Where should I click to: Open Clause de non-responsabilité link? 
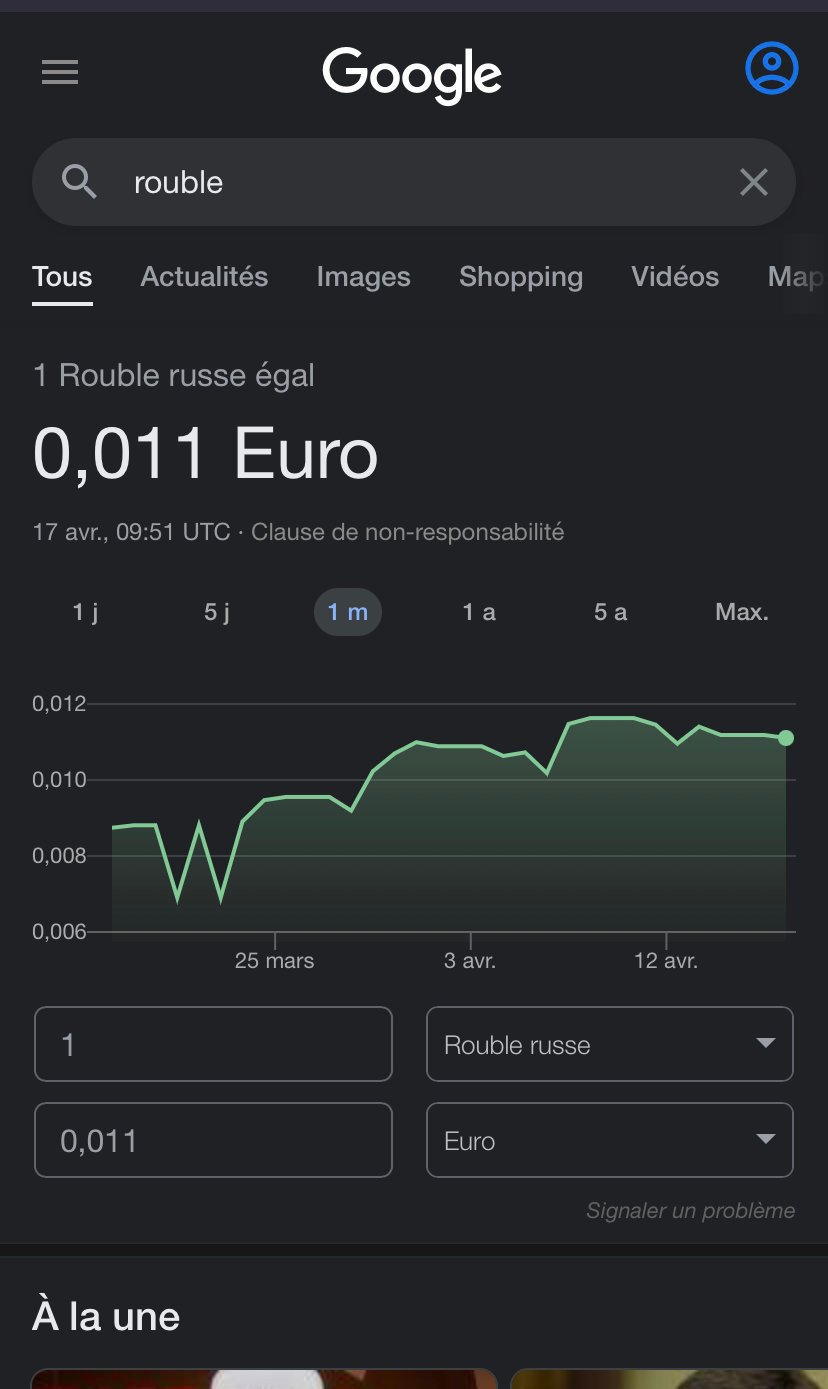point(407,532)
